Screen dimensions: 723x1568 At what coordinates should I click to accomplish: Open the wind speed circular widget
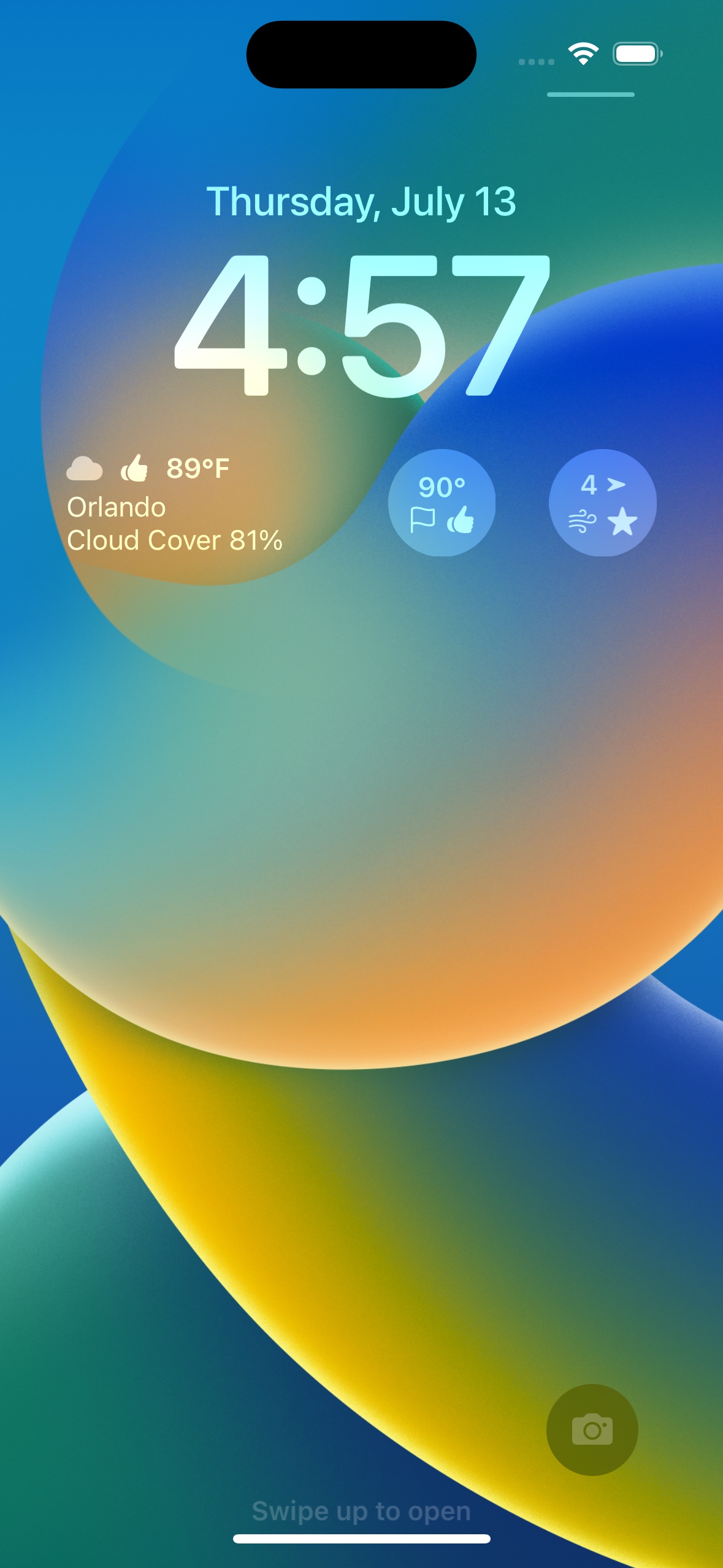pyautogui.click(x=602, y=503)
